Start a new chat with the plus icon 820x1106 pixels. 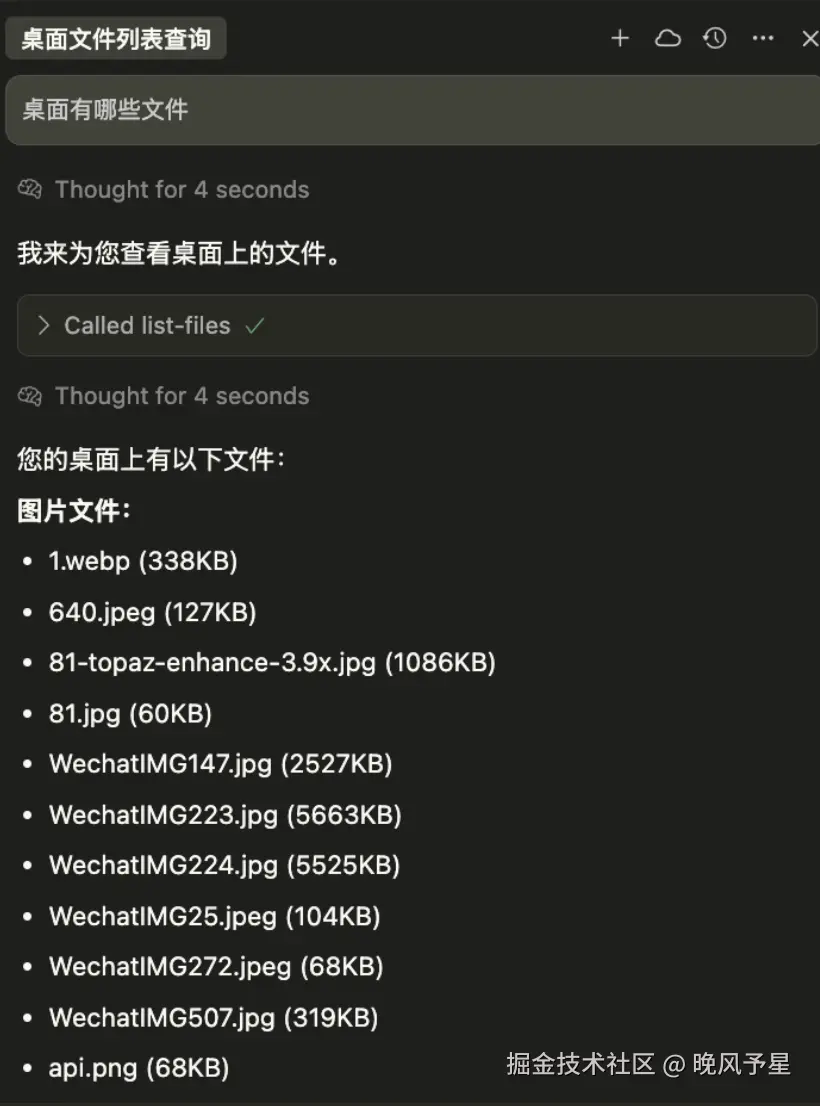620,39
